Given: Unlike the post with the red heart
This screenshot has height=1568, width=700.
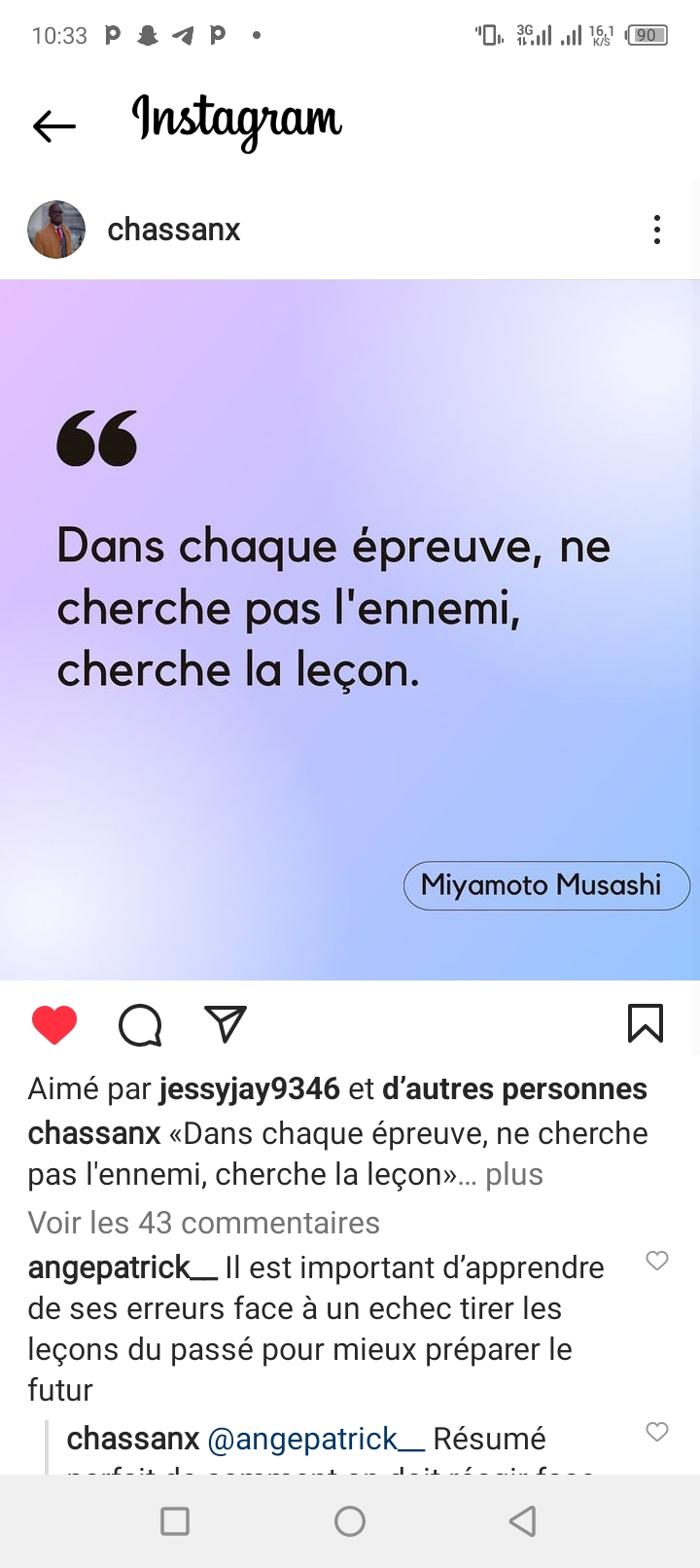Looking at the screenshot, I should pos(54,1025).
